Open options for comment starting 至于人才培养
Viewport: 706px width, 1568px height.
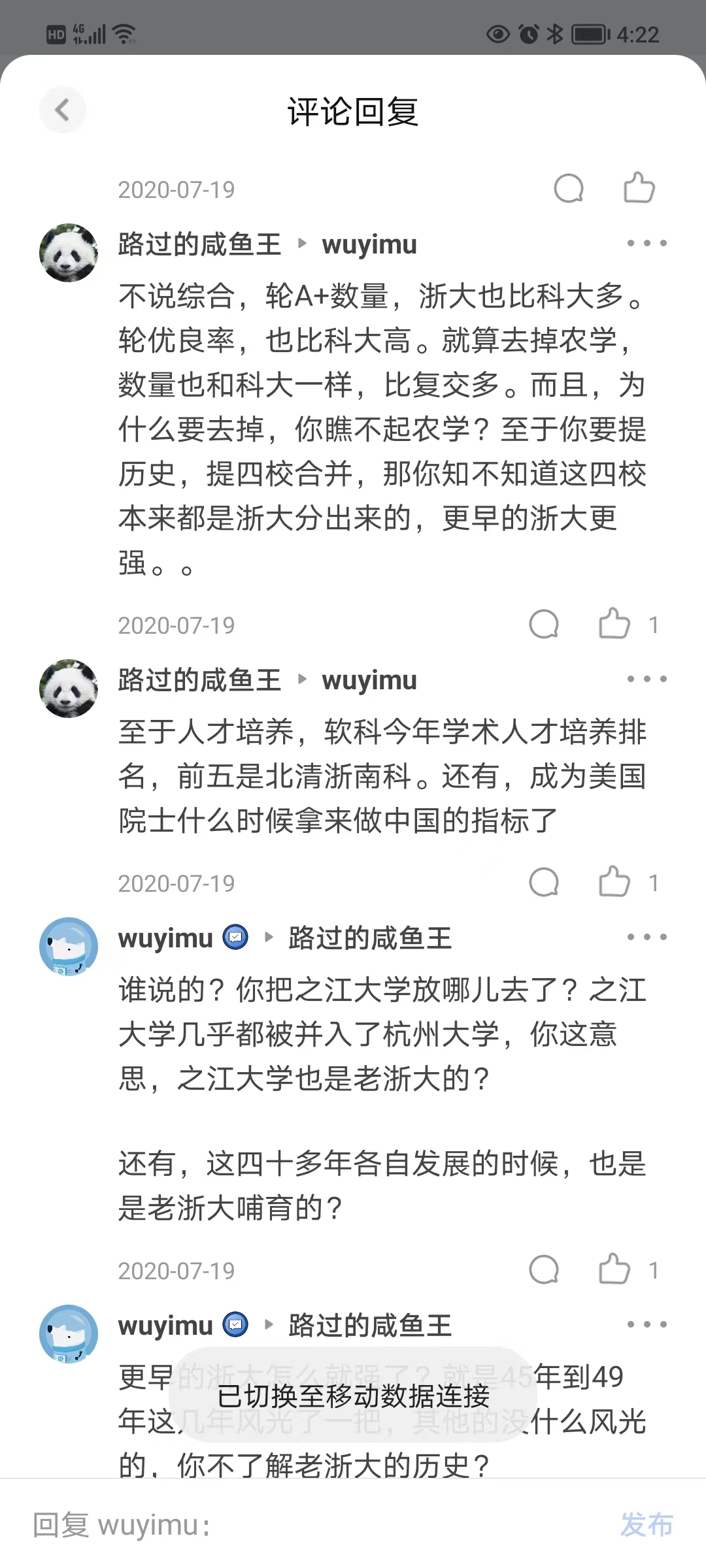[647, 679]
